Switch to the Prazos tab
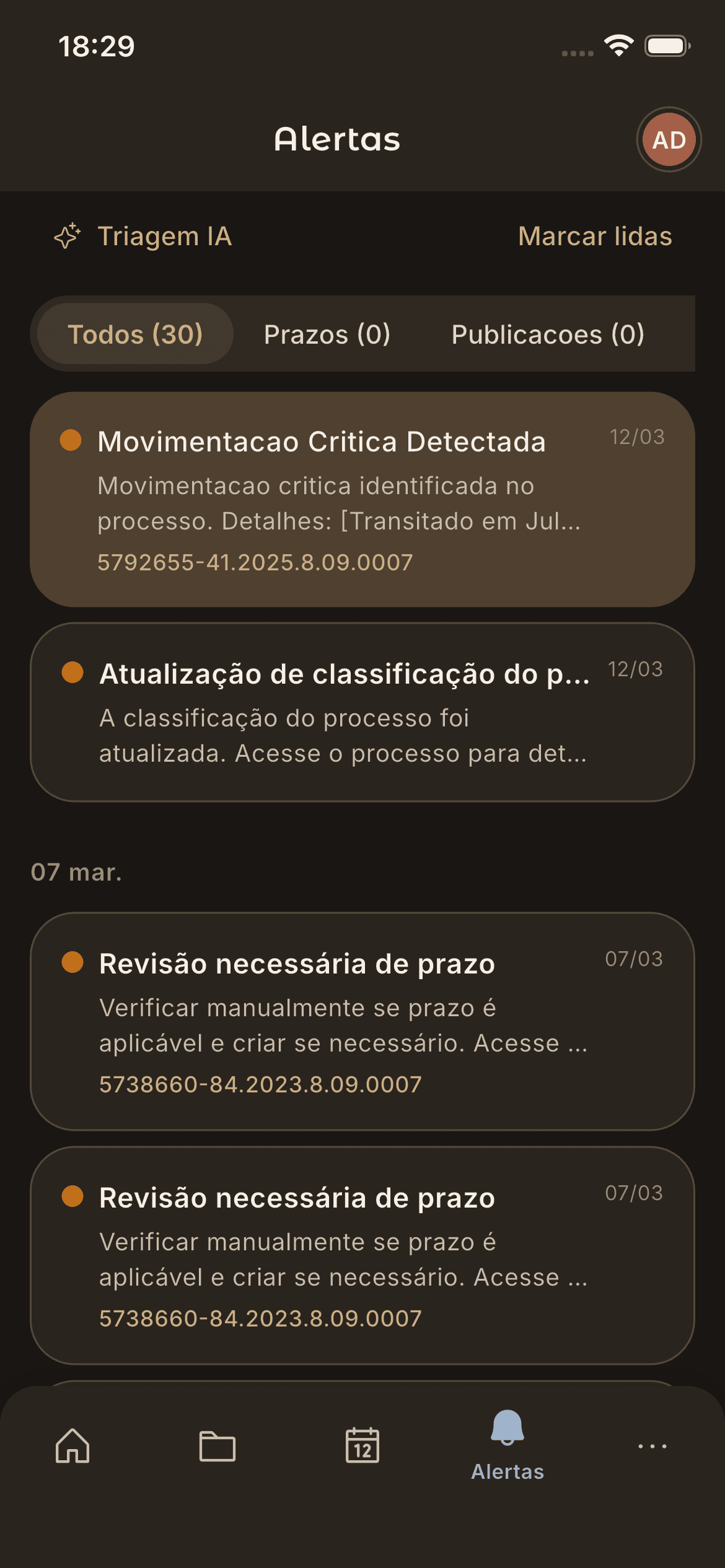The width and height of the screenshot is (725, 1568). tap(327, 334)
